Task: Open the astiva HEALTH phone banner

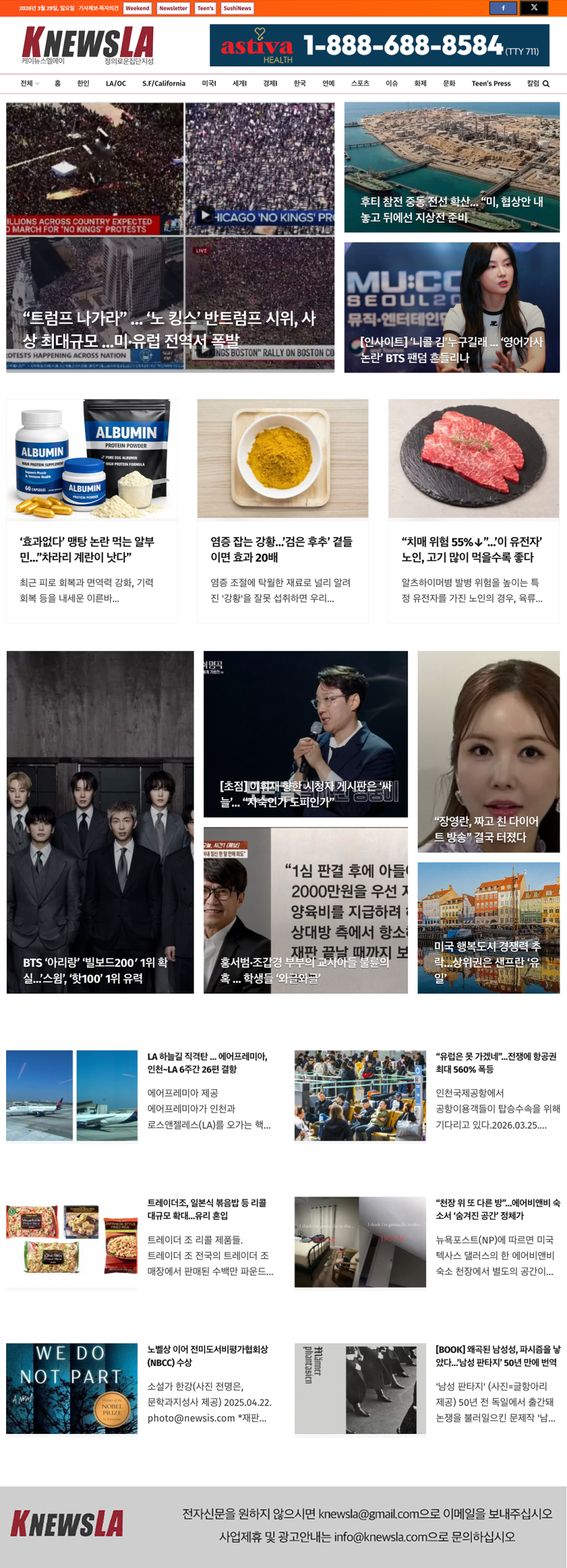Action: point(379,45)
